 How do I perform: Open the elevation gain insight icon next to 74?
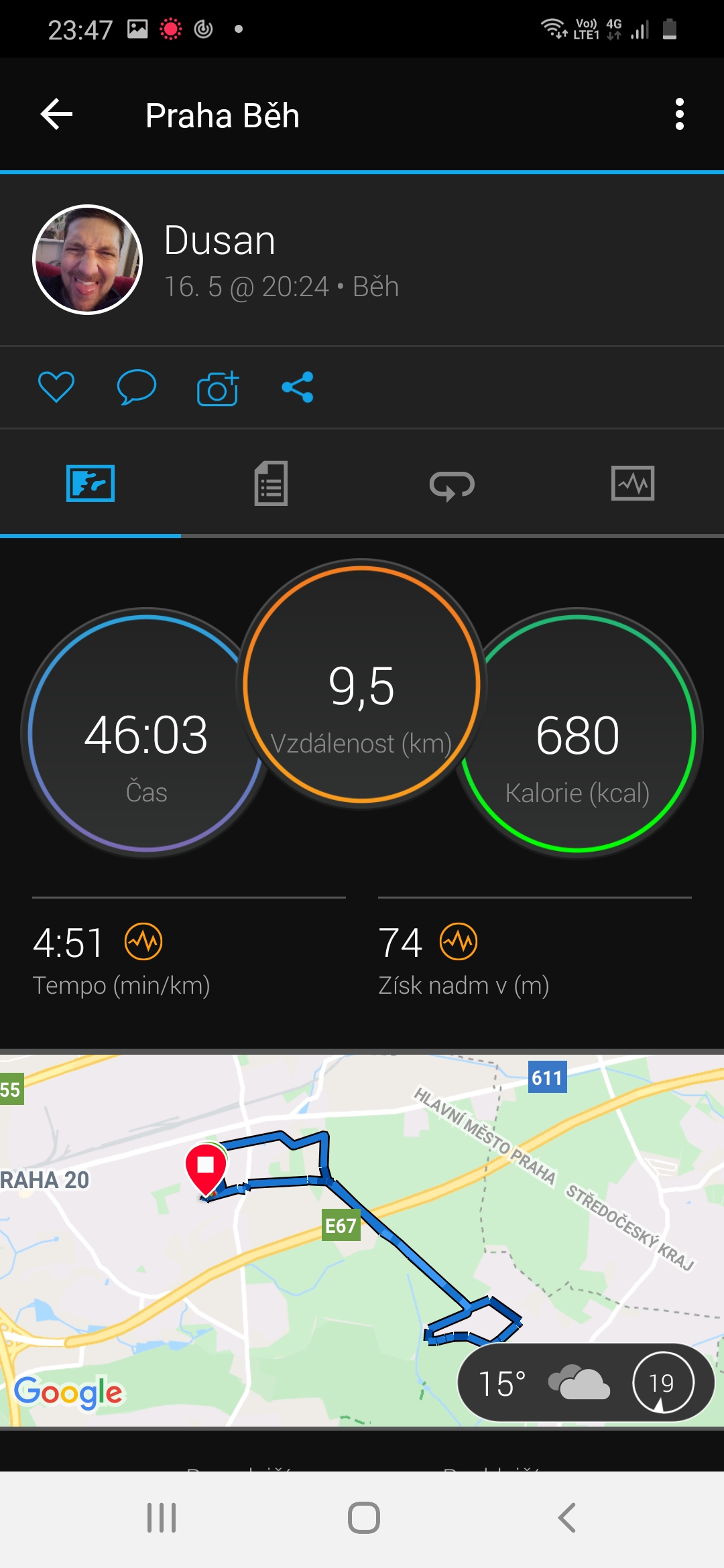click(459, 941)
